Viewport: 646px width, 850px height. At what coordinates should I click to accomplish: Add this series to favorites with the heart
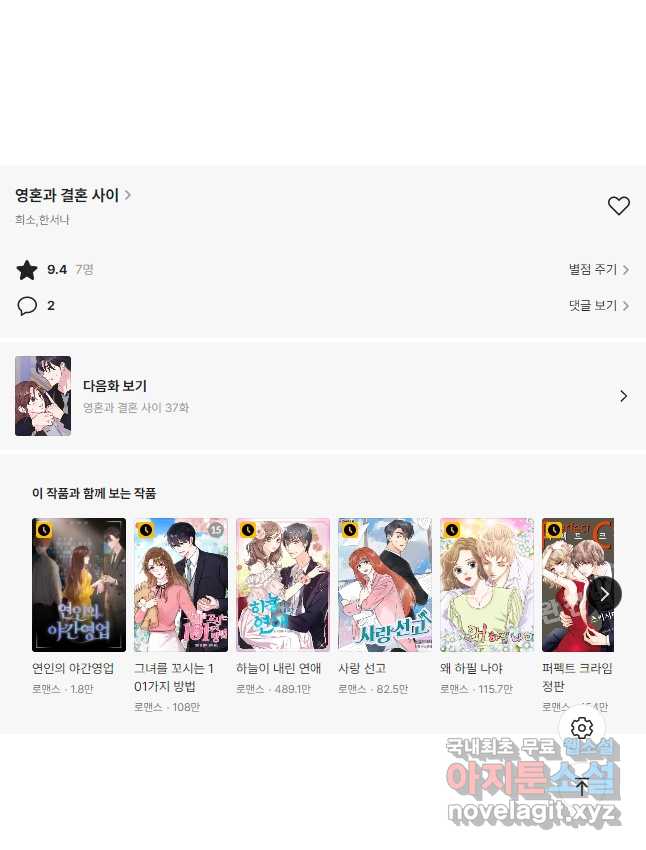[x=619, y=206]
